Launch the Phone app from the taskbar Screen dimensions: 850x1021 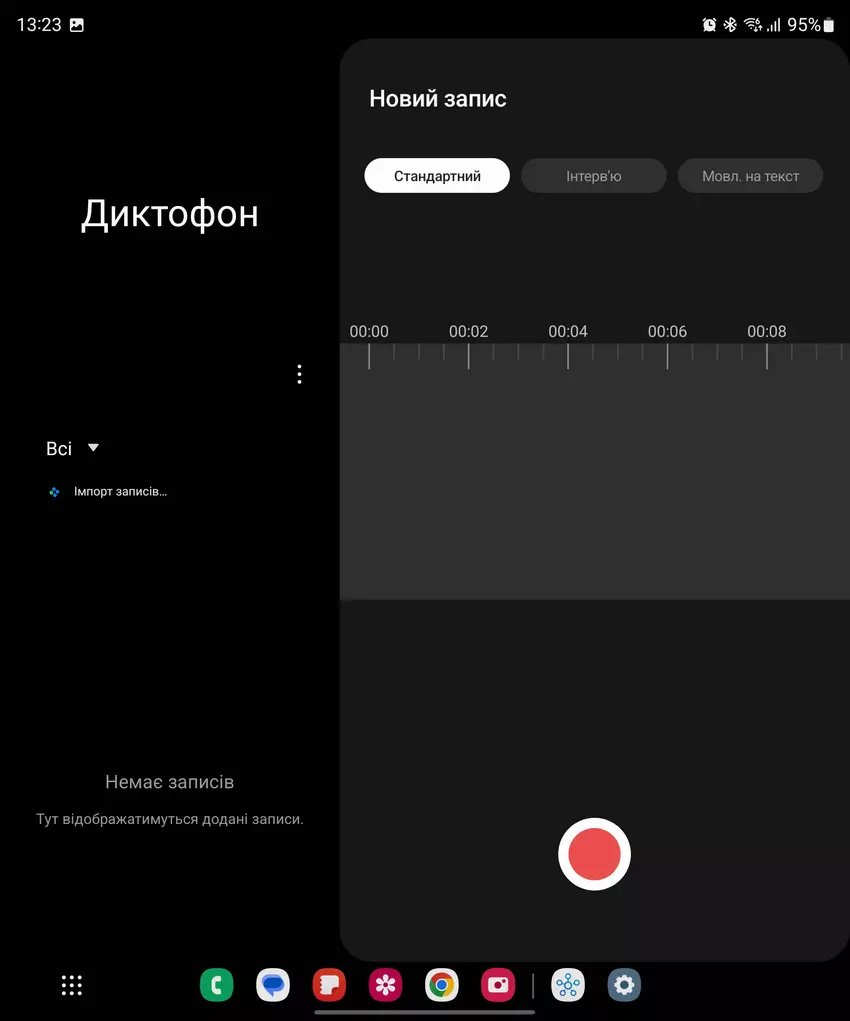[216, 985]
